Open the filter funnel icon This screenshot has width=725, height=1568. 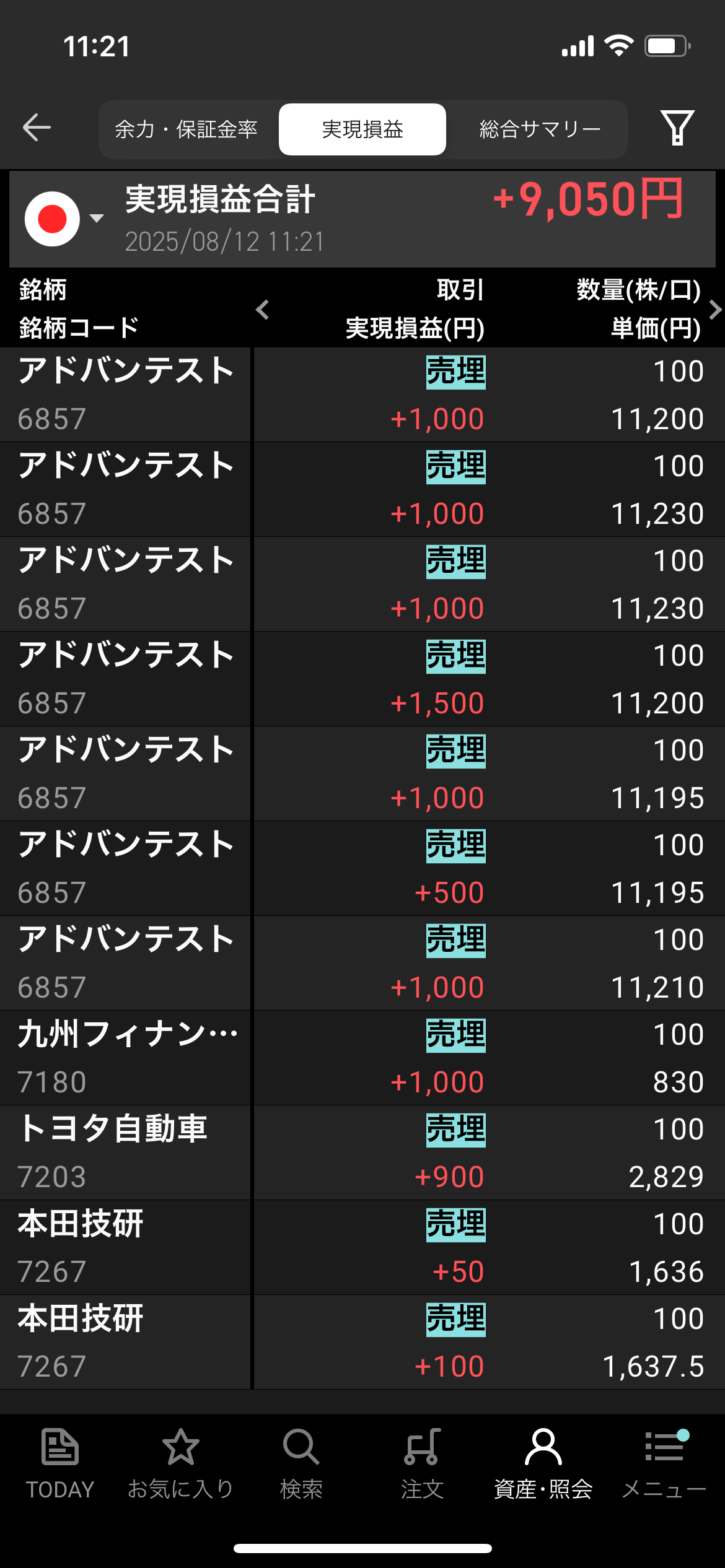point(677,128)
